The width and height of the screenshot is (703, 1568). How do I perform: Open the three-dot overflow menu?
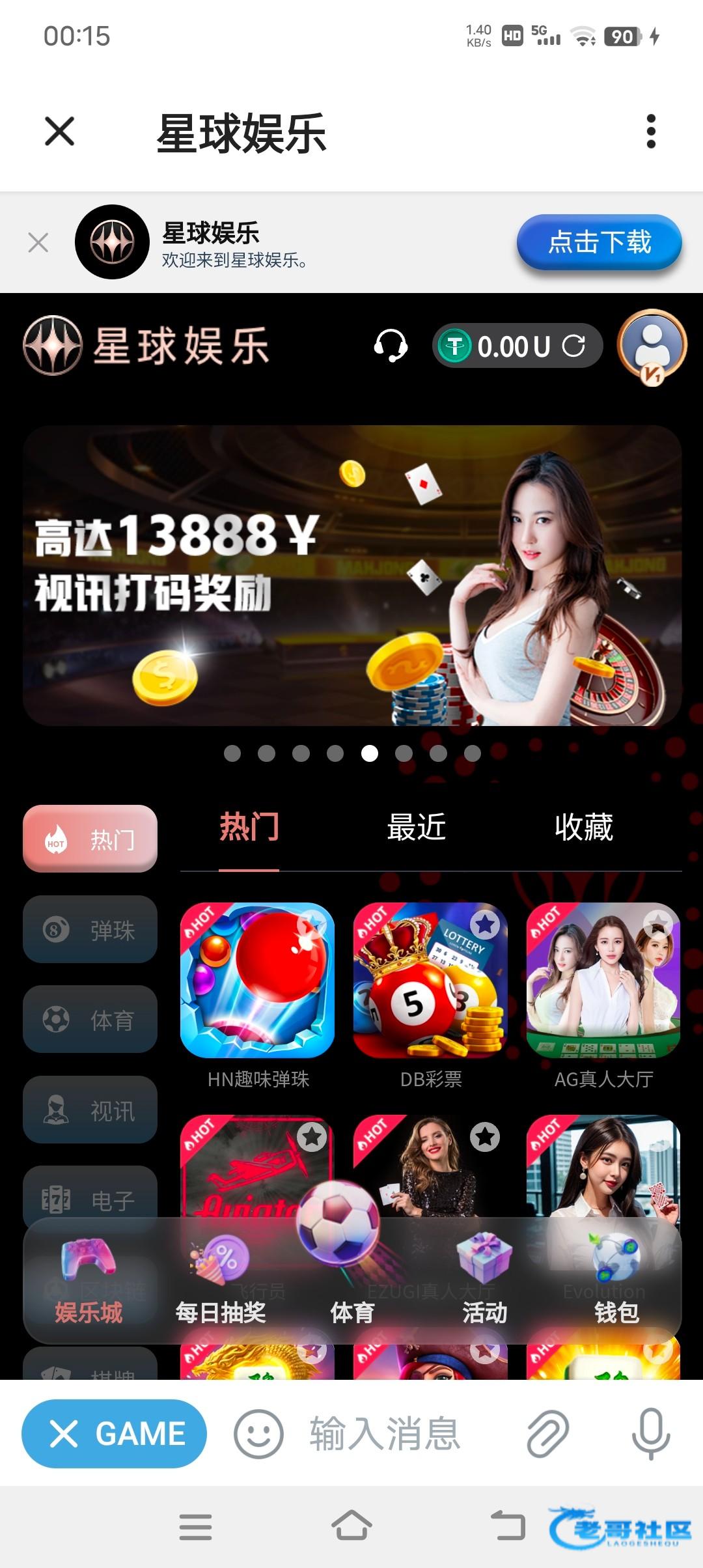pos(650,132)
